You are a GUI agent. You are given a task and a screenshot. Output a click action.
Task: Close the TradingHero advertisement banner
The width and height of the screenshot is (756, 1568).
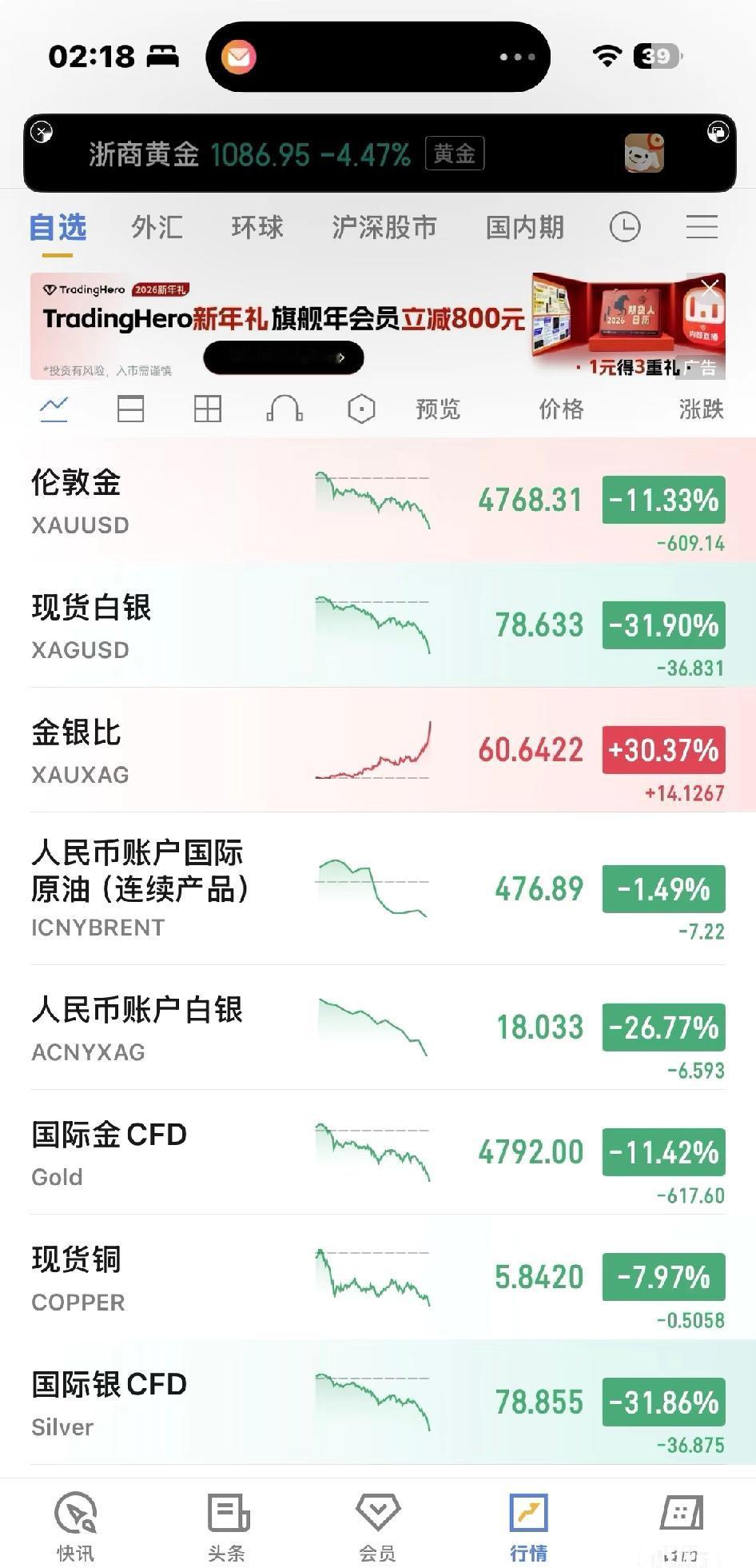710,288
